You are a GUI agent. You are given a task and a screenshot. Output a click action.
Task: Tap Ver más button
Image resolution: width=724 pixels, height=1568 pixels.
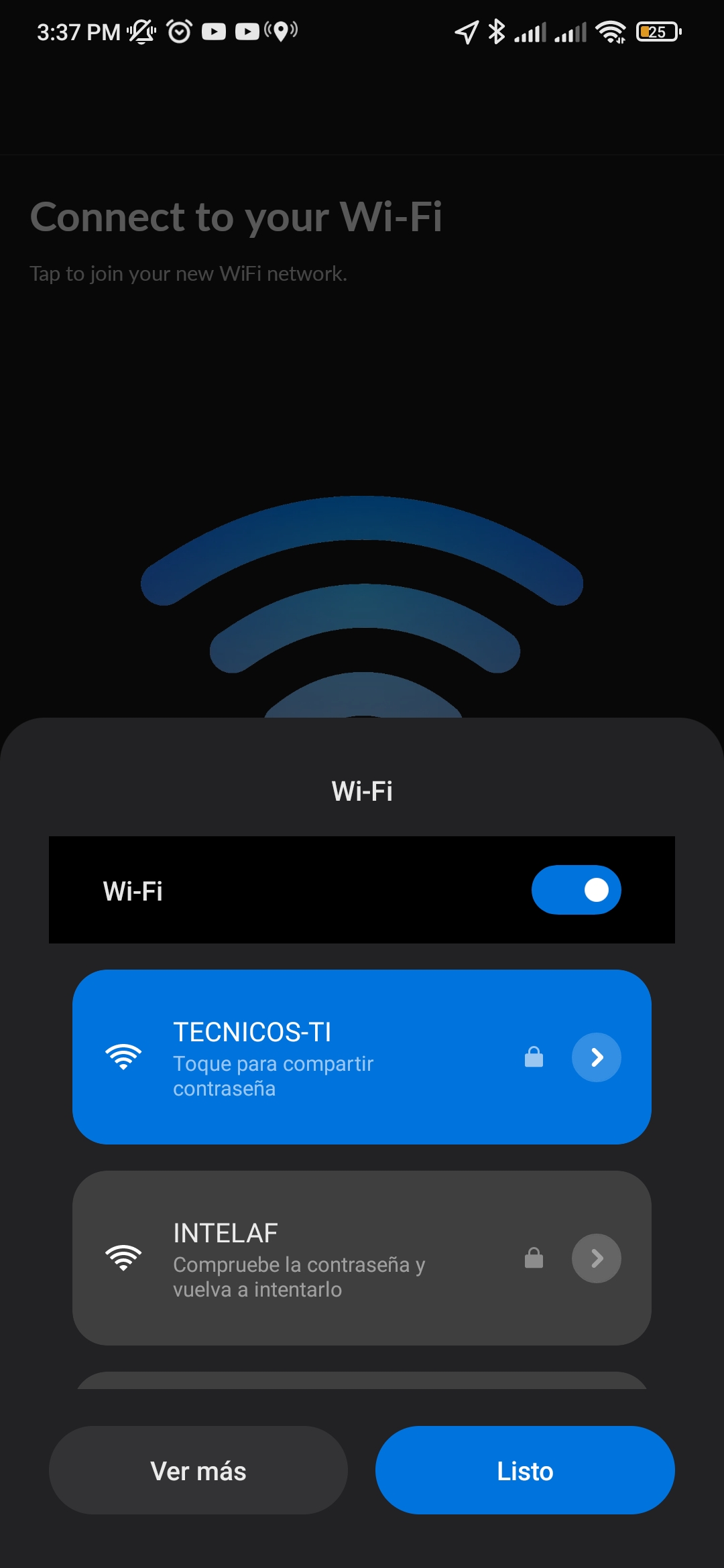(198, 1471)
